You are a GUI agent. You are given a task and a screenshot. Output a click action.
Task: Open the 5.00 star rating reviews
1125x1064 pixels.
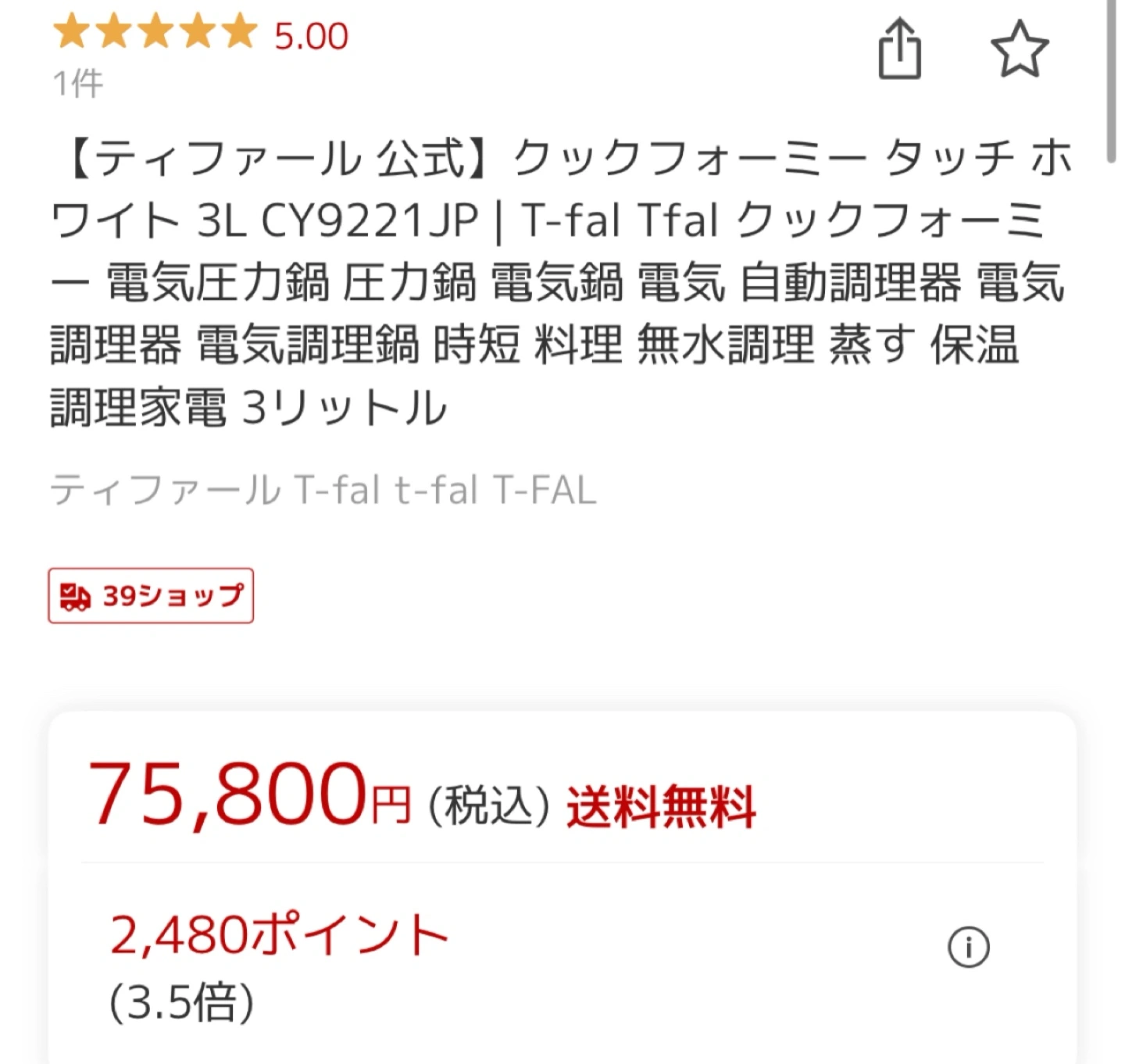pos(200,35)
